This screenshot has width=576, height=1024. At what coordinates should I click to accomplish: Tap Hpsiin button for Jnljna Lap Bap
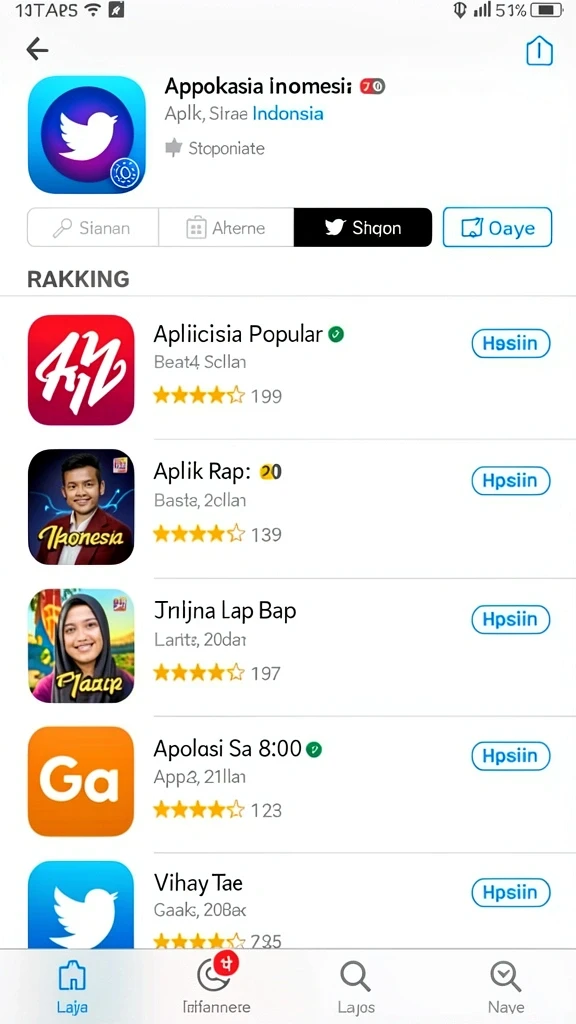tap(511, 619)
